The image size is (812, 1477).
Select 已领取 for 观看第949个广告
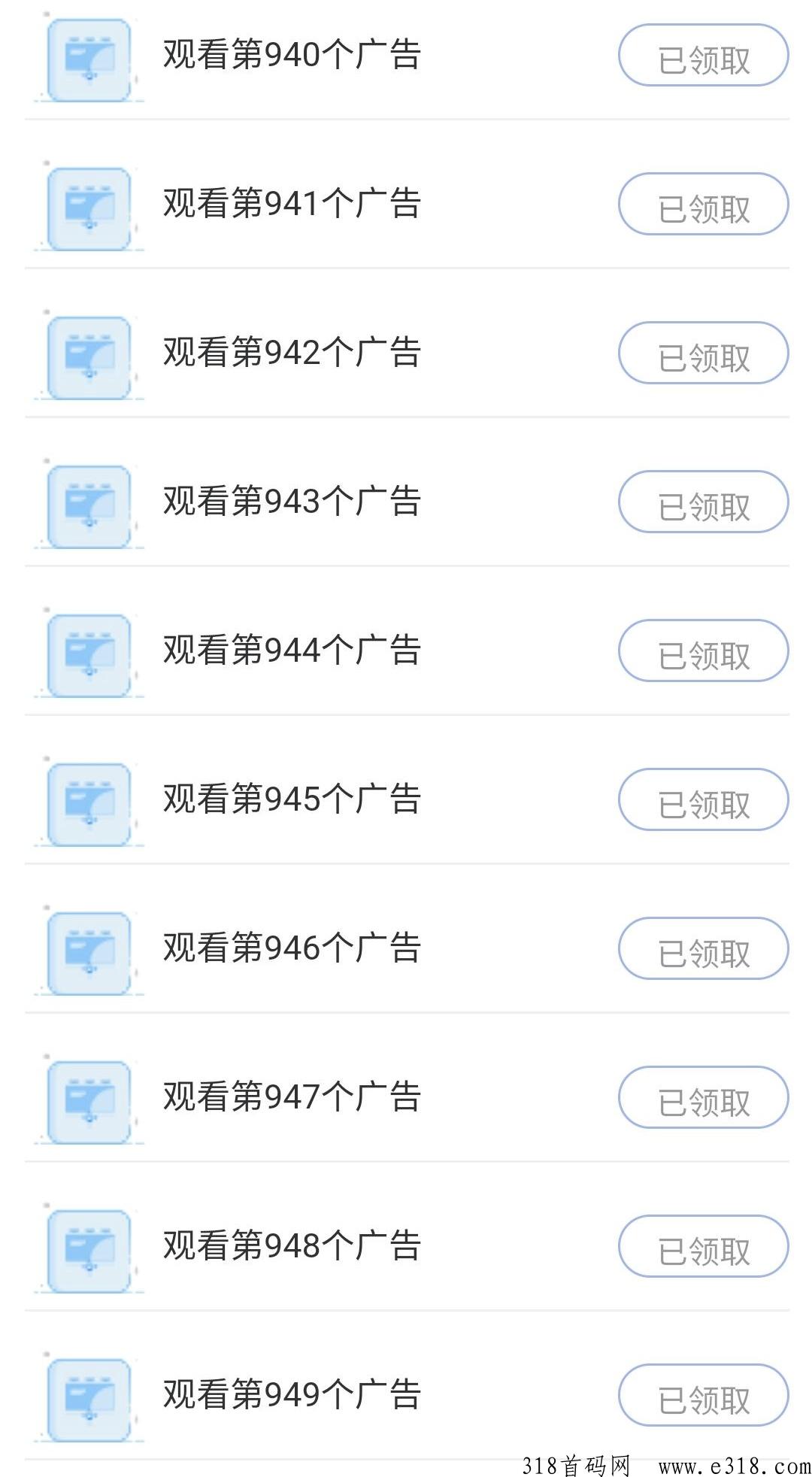pyautogui.click(x=704, y=1395)
